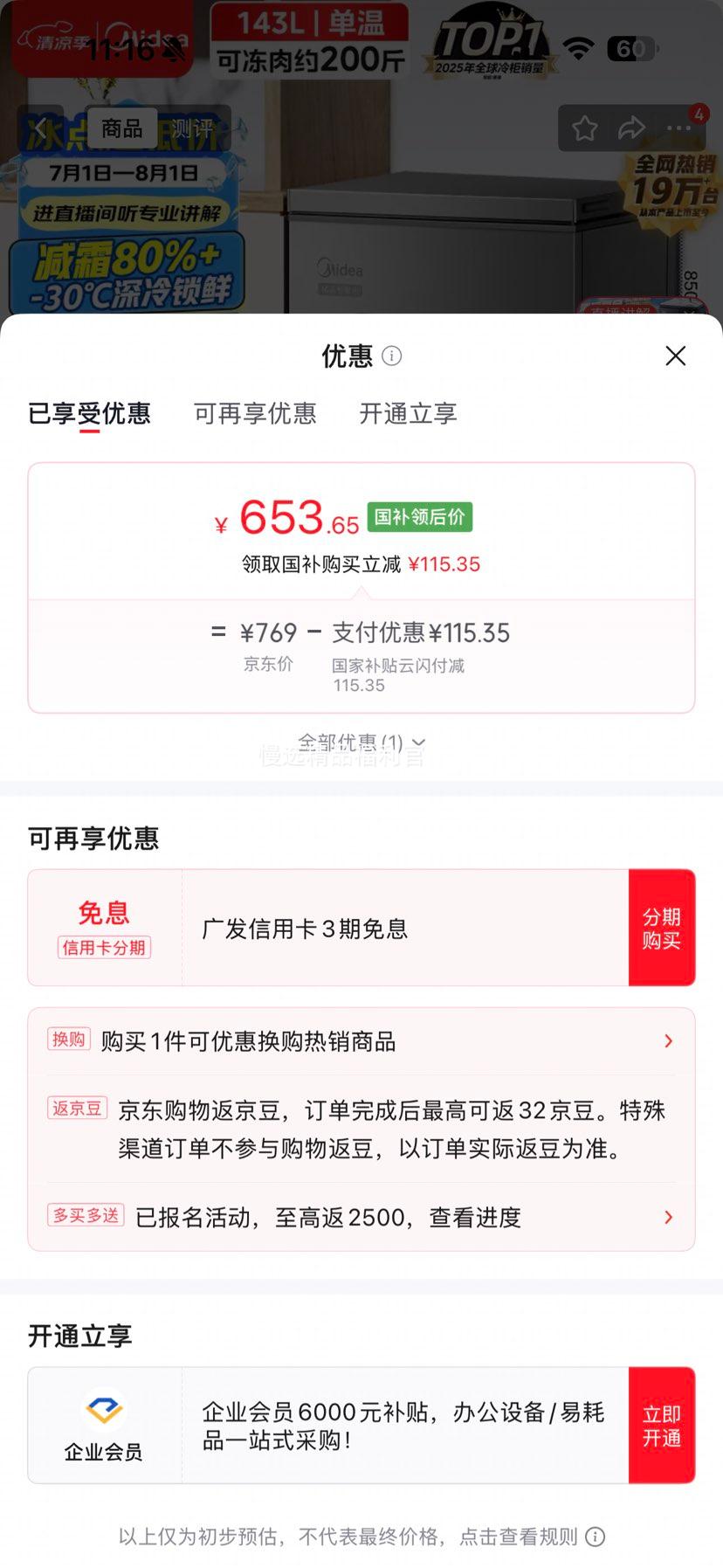Tap 立即开通 for 企业会员
The image size is (723, 1568).
pos(662,1426)
